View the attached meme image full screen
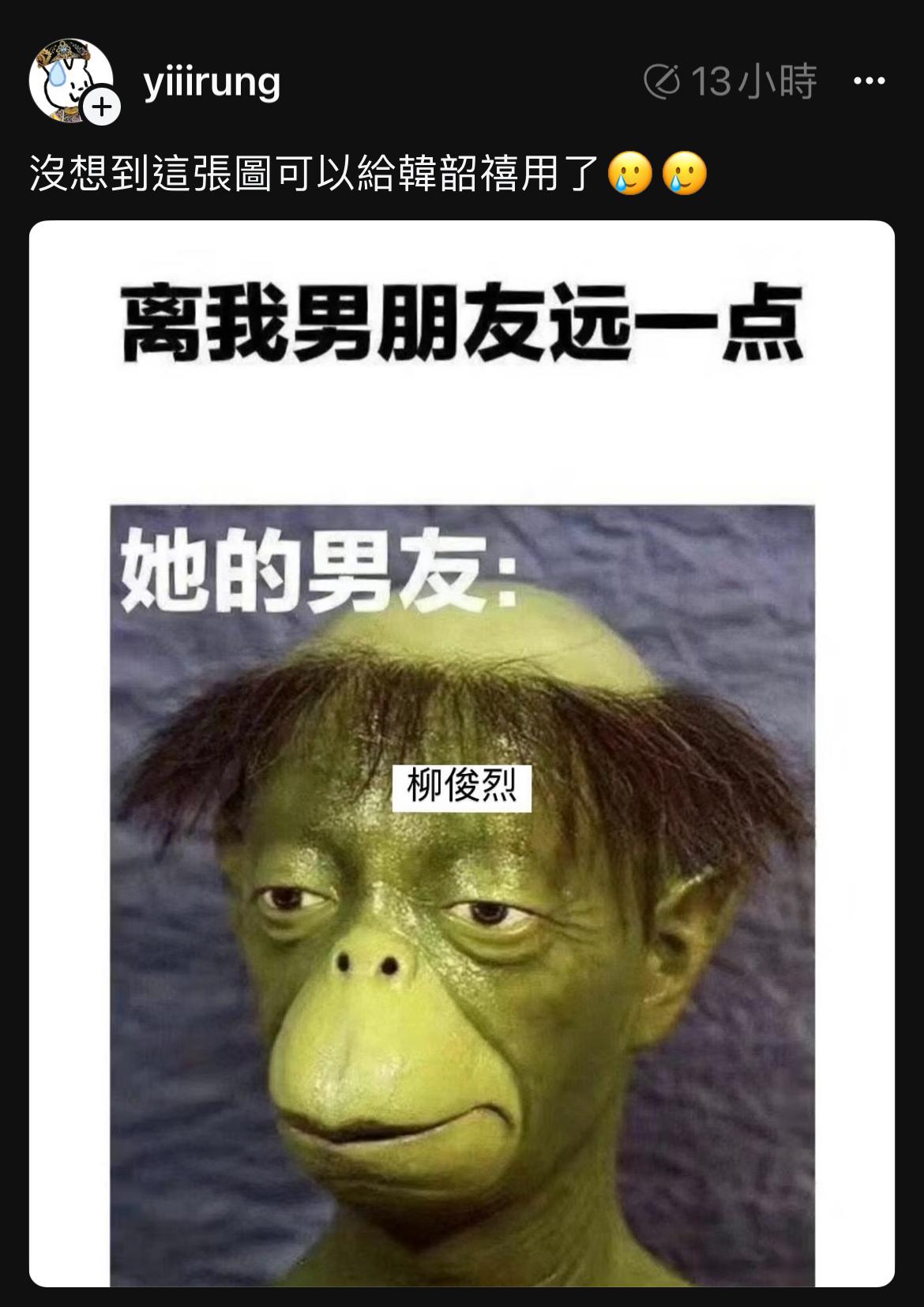 click(x=462, y=758)
